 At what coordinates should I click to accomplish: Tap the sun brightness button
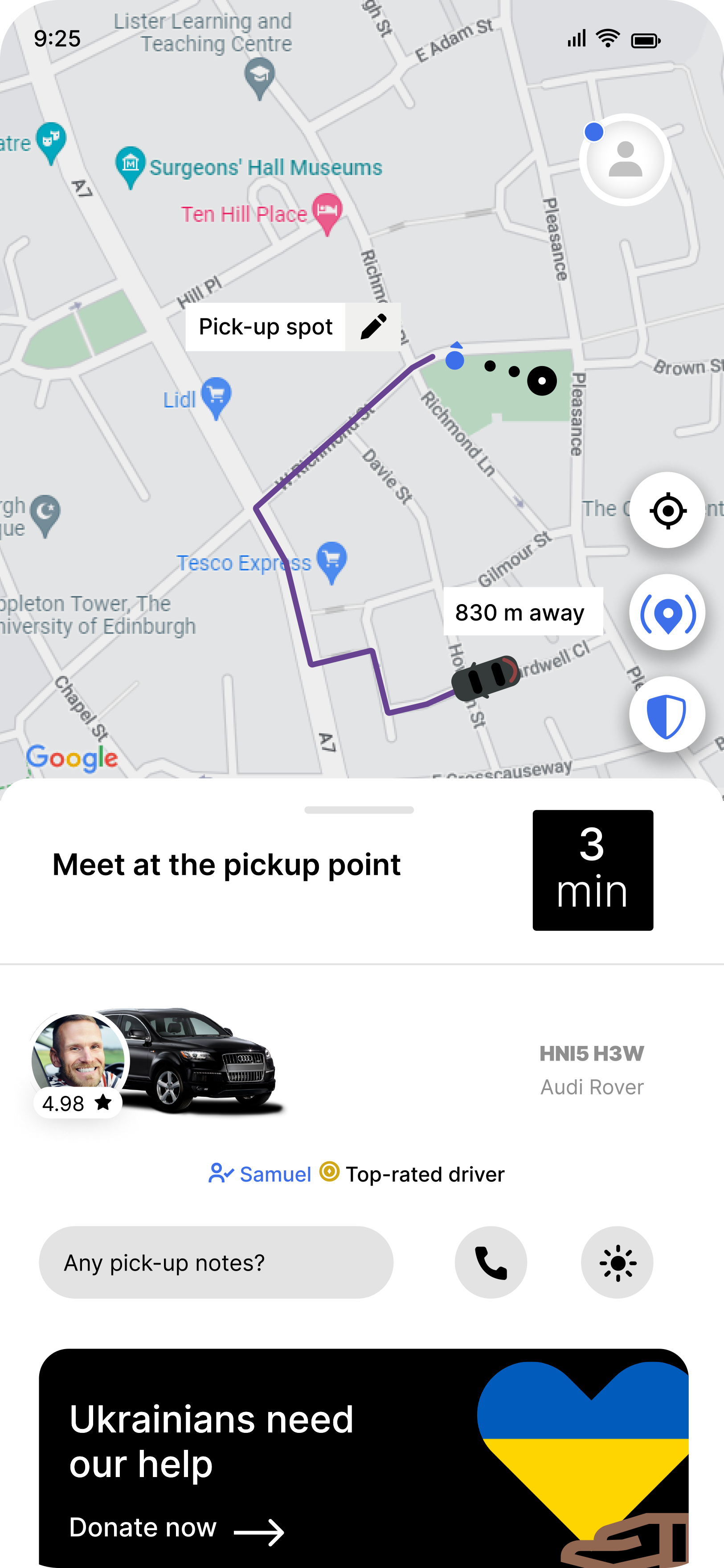[617, 1263]
